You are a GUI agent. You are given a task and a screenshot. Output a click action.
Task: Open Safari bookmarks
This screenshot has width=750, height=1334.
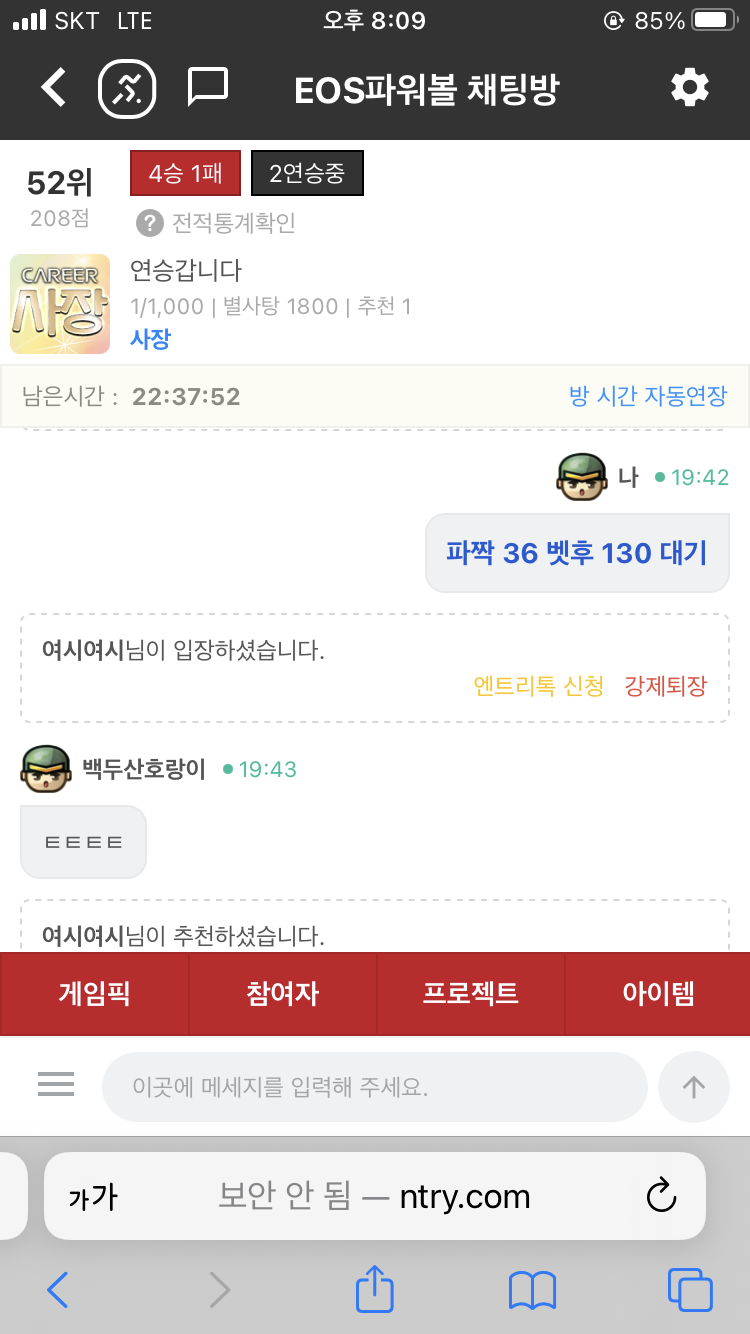click(532, 1290)
